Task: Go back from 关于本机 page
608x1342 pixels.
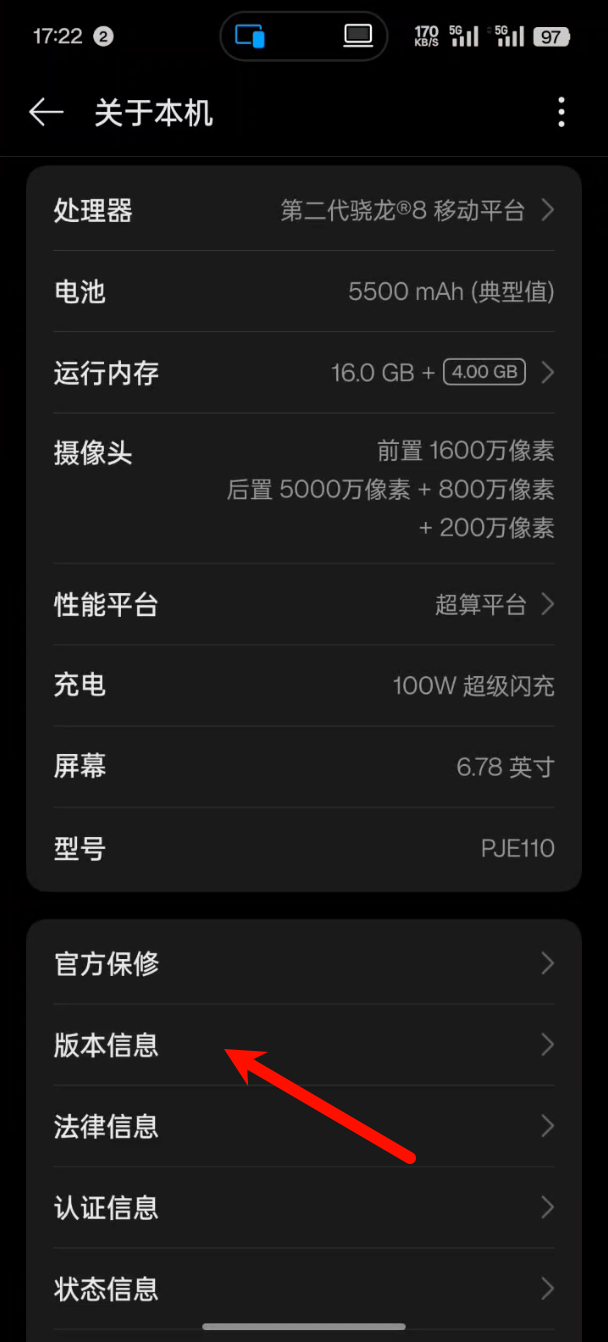Action: 46,112
